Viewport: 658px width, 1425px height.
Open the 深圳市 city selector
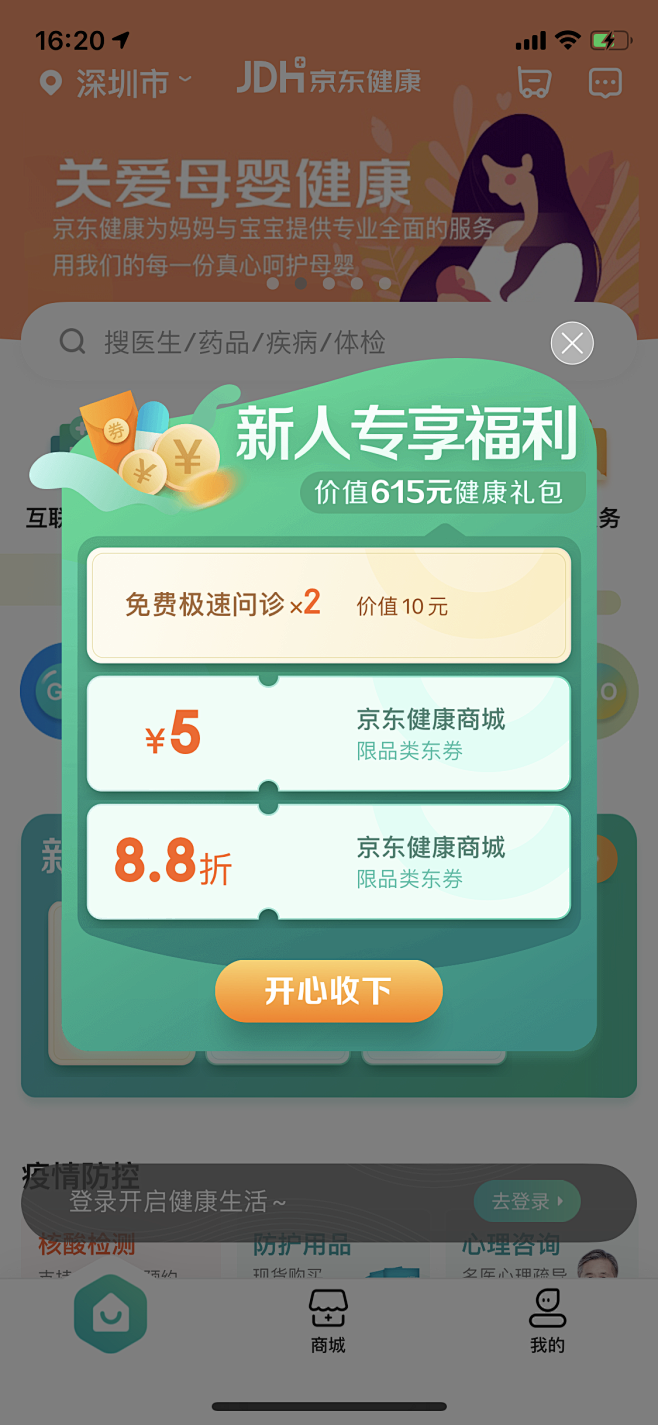pyautogui.click(x=115, y=82)
